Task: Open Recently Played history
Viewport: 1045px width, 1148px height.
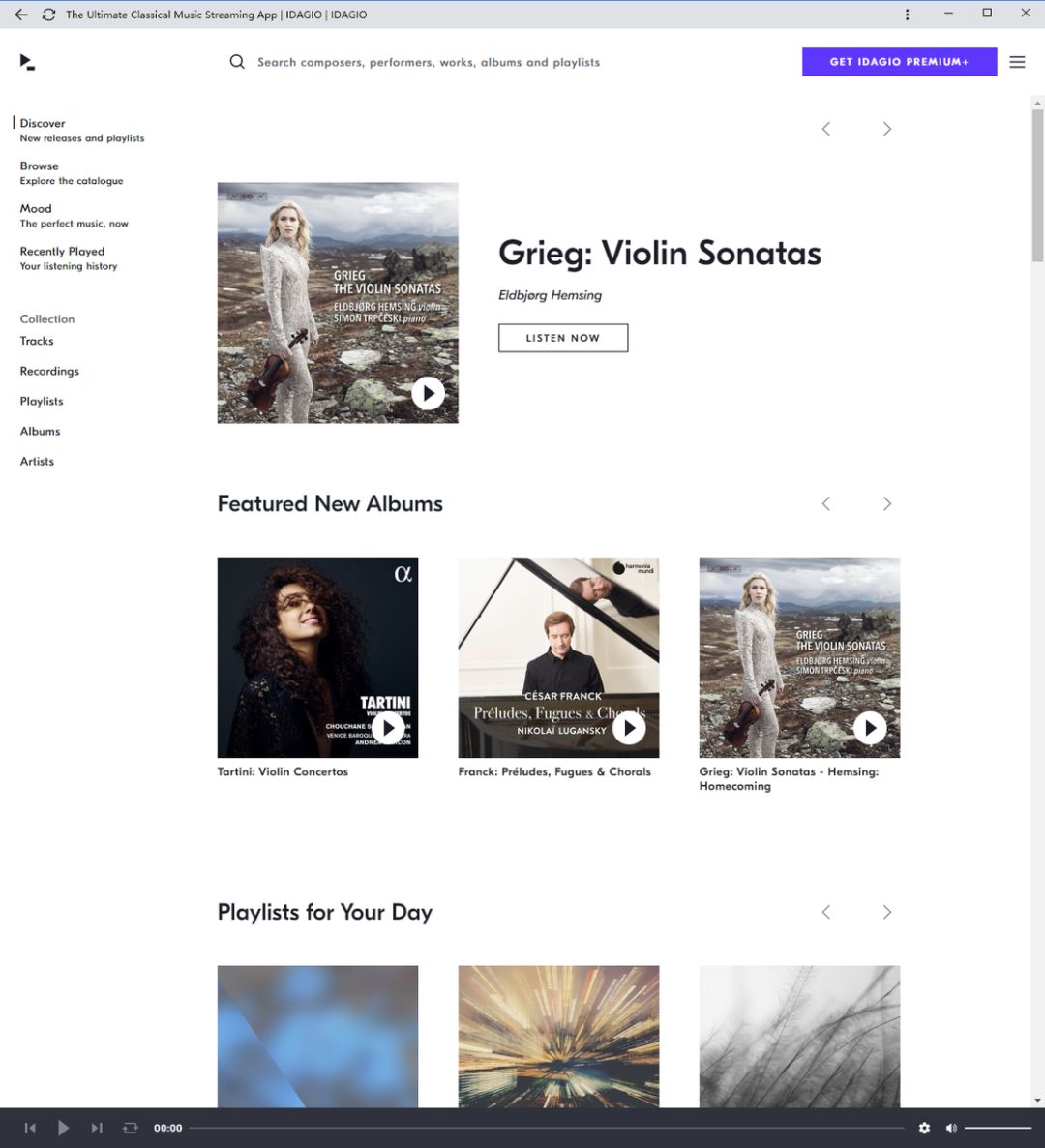Action: pos(62,252)
